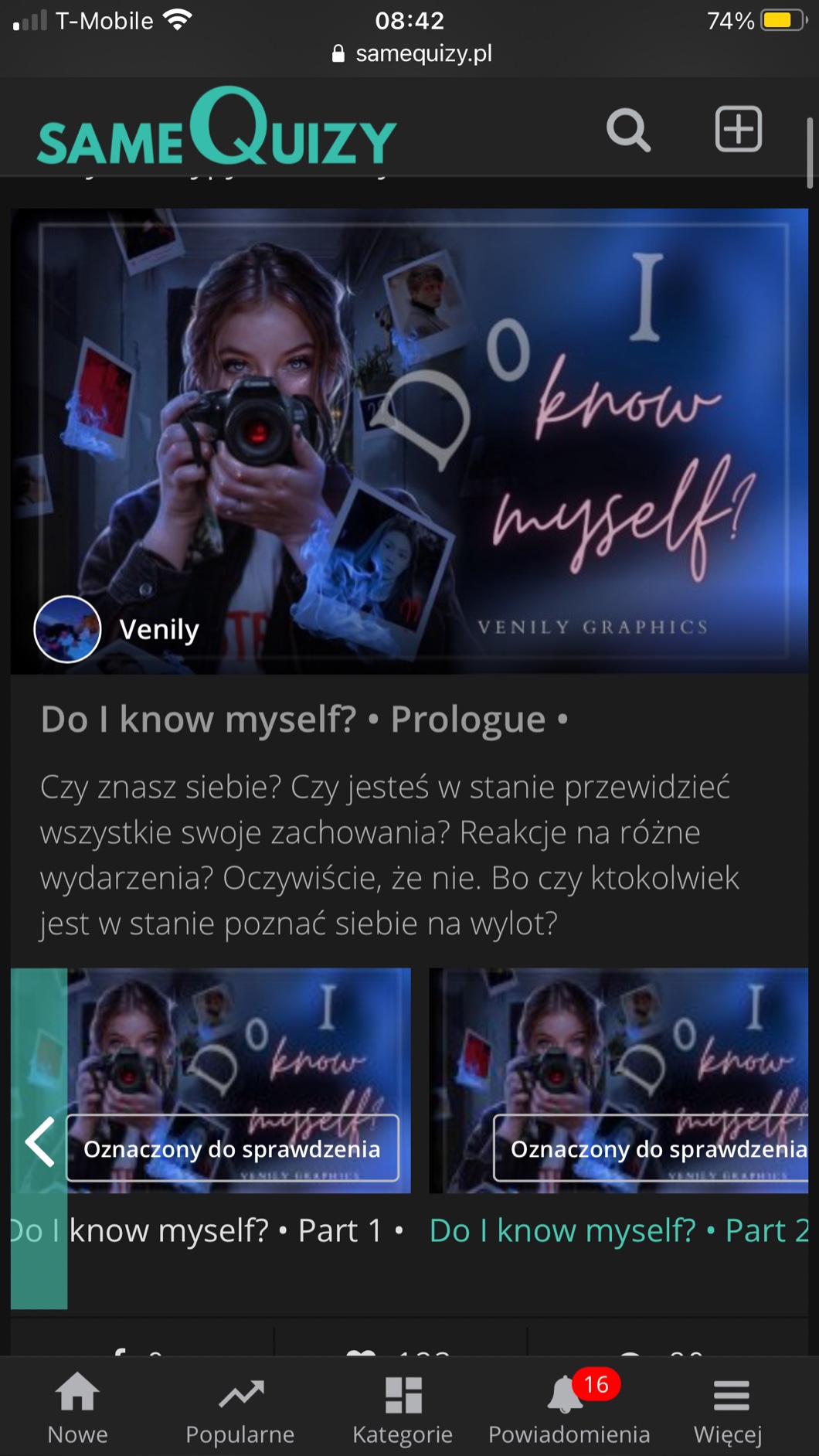Switch to the Nowe tab
Image resolution: width=819 pixels, height=1456 pixels.
77,1409
